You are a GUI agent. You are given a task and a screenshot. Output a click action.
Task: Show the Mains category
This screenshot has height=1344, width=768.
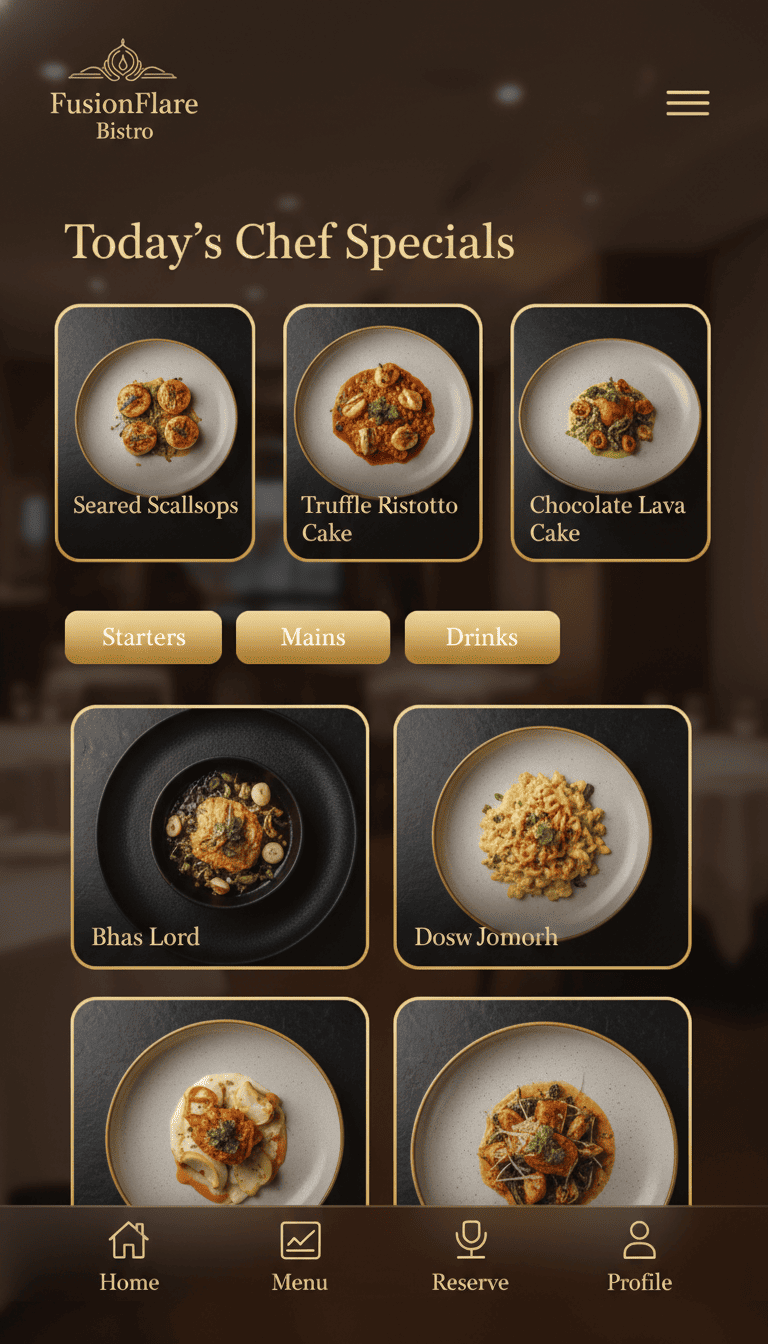coord(313,637)
